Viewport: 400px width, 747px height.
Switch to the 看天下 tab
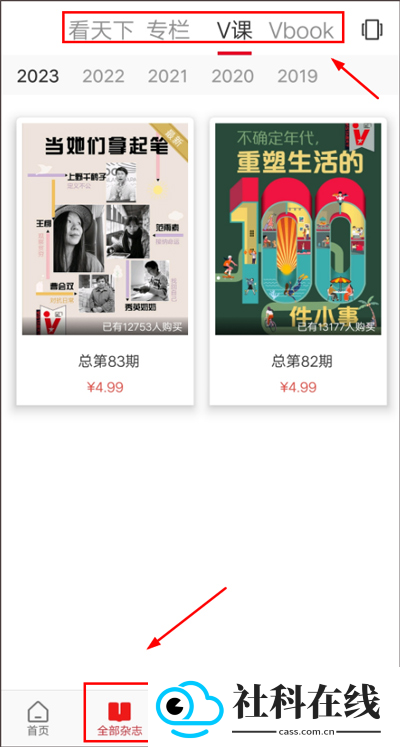[101, 30]
